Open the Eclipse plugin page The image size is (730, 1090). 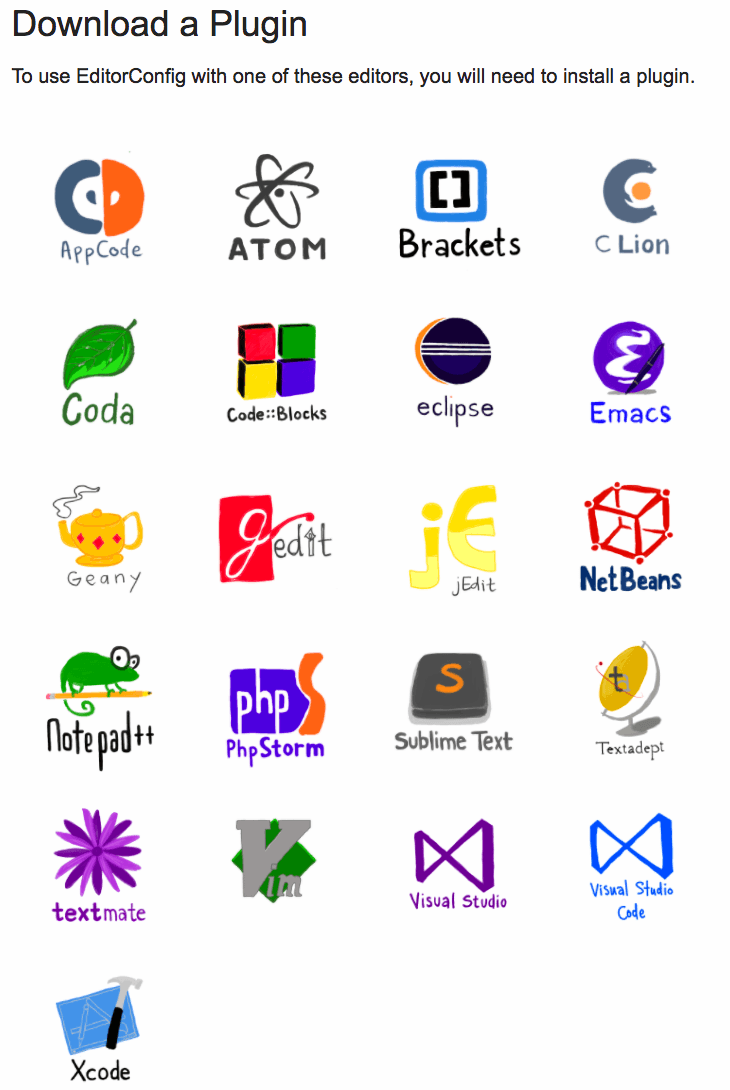456,371
